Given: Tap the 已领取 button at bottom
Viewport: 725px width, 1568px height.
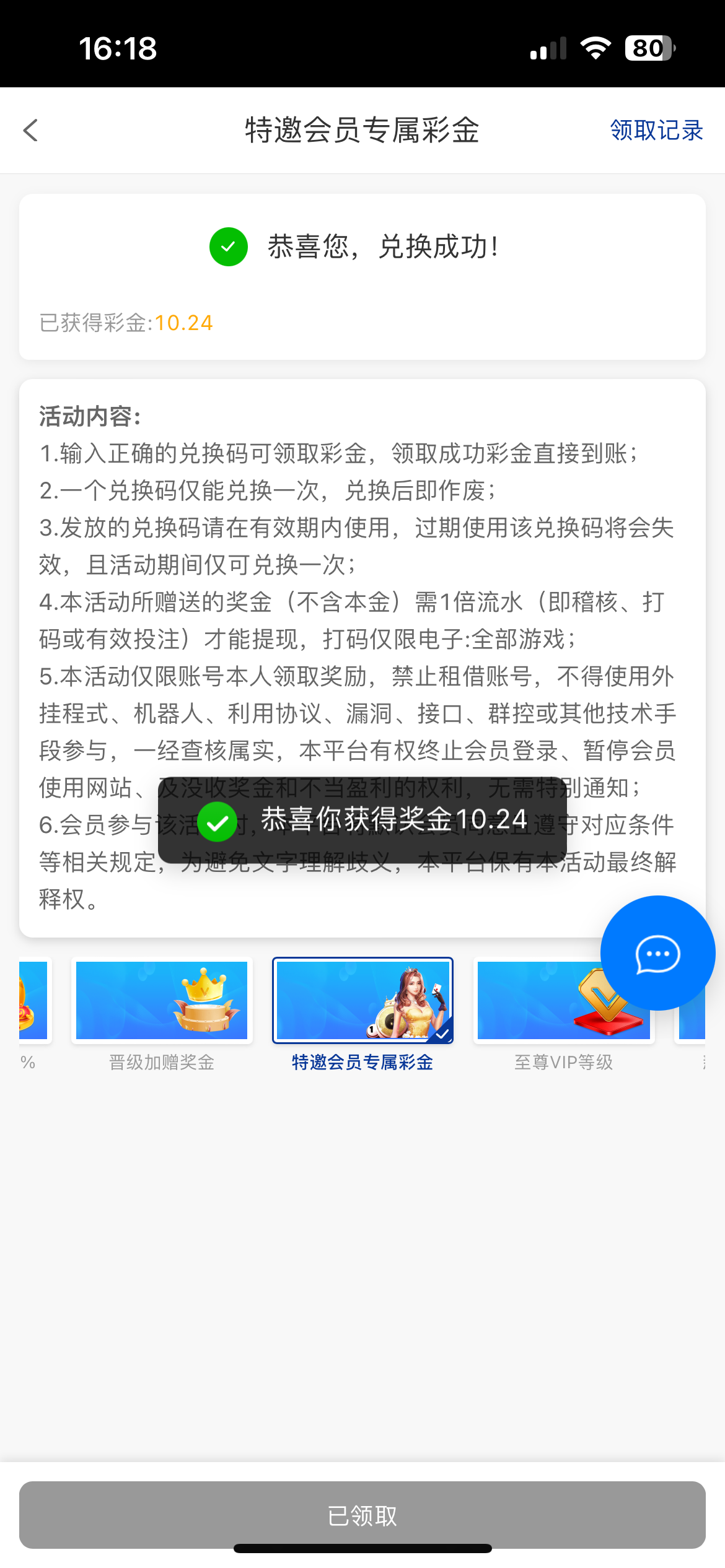Looking at the screenshot, I should 362,1515.
